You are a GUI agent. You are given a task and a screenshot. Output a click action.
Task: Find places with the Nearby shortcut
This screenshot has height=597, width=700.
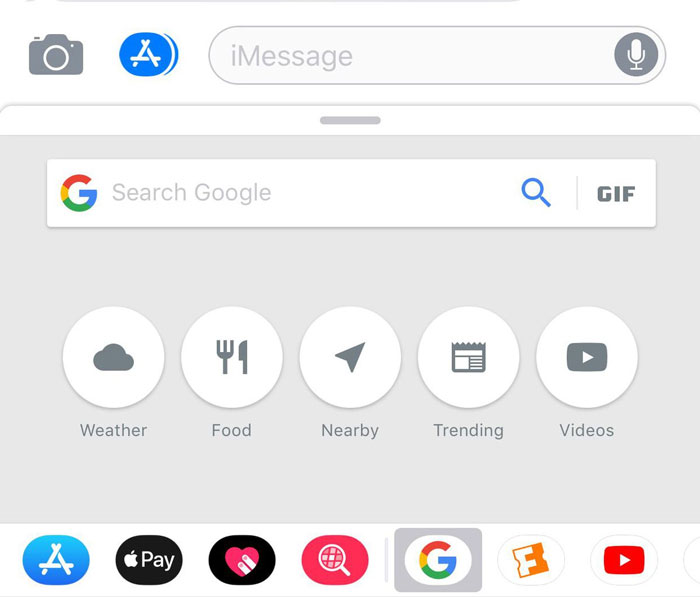350,358
